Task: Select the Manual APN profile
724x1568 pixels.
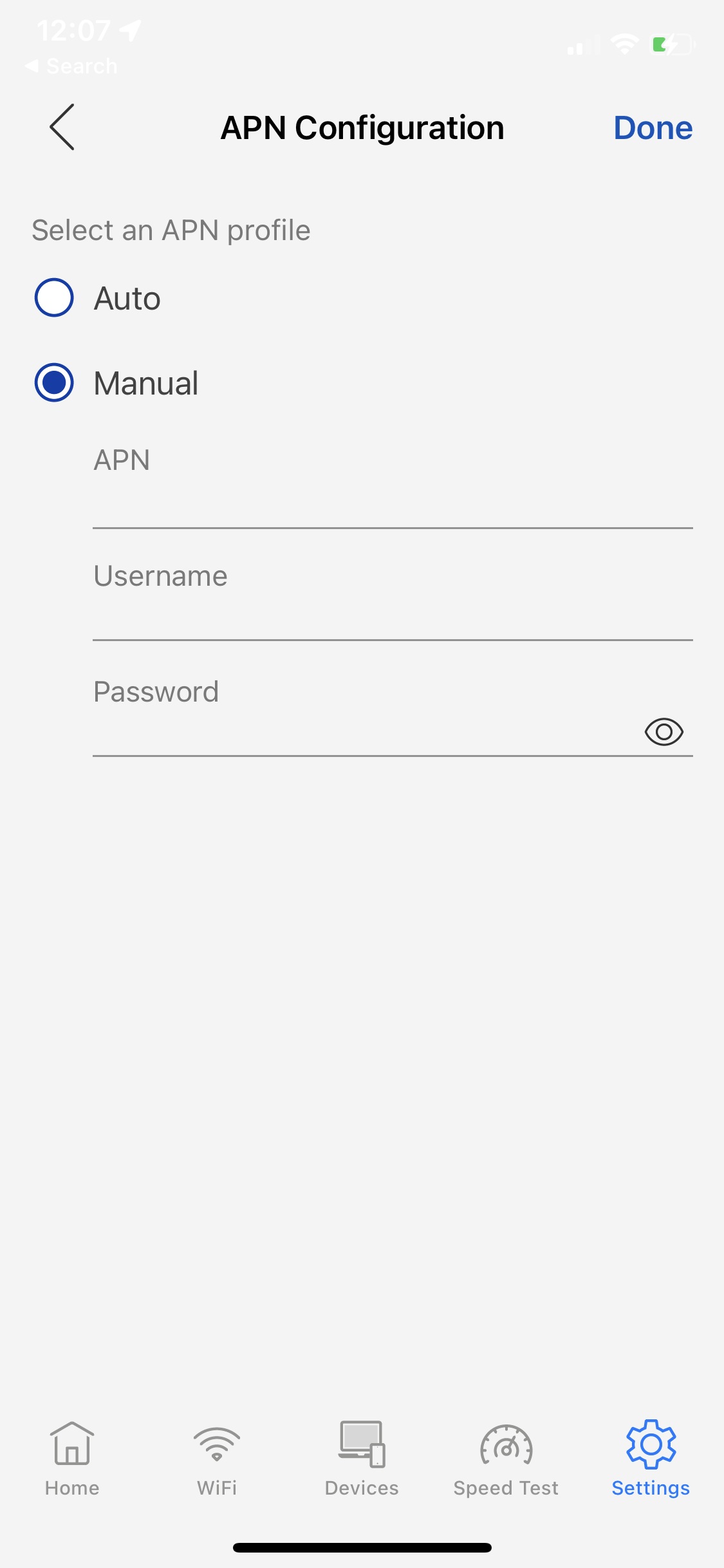Action: (x=54, y=382)
